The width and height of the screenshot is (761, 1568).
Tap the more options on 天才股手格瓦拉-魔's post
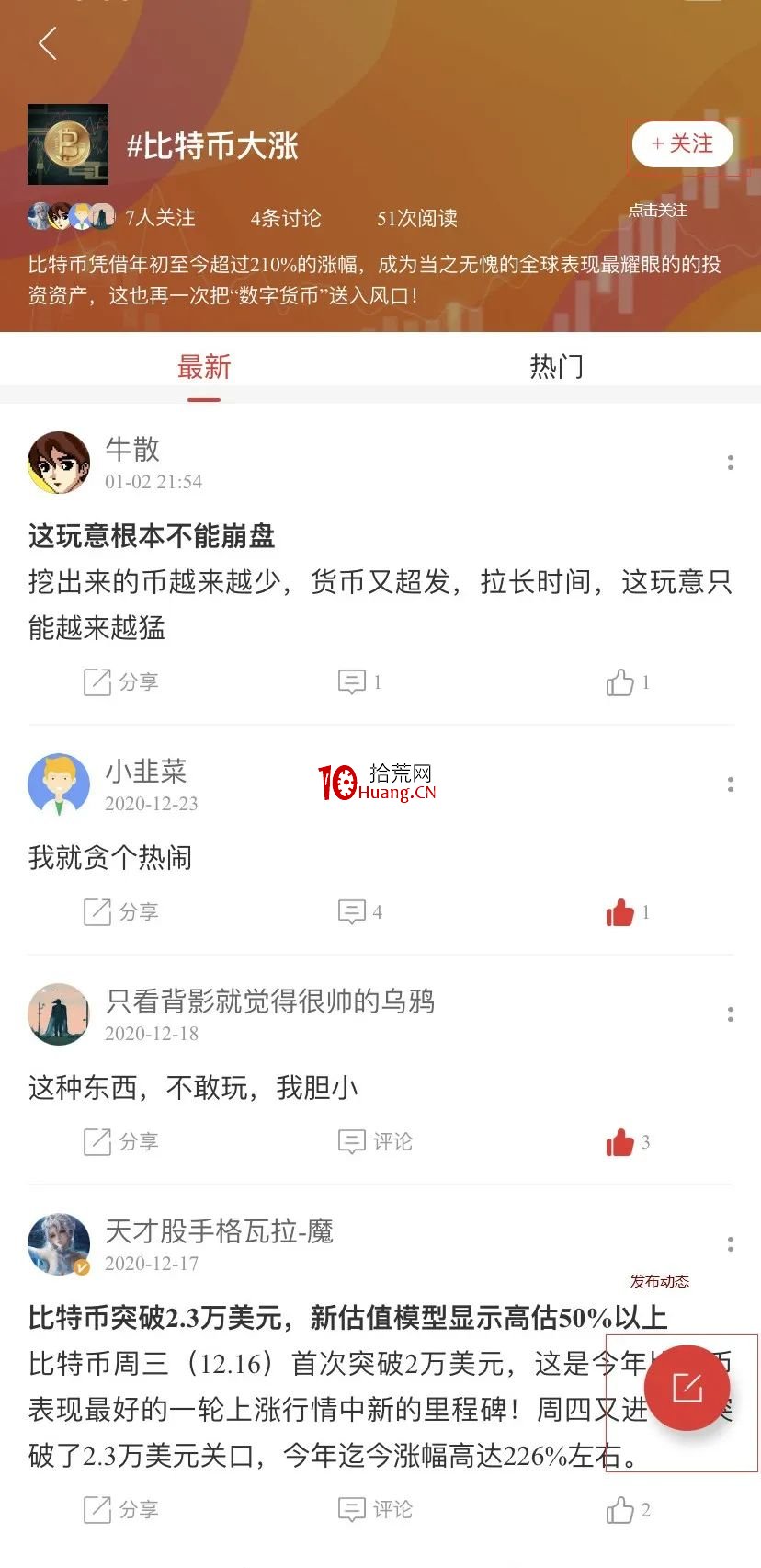coord(731,1244)
